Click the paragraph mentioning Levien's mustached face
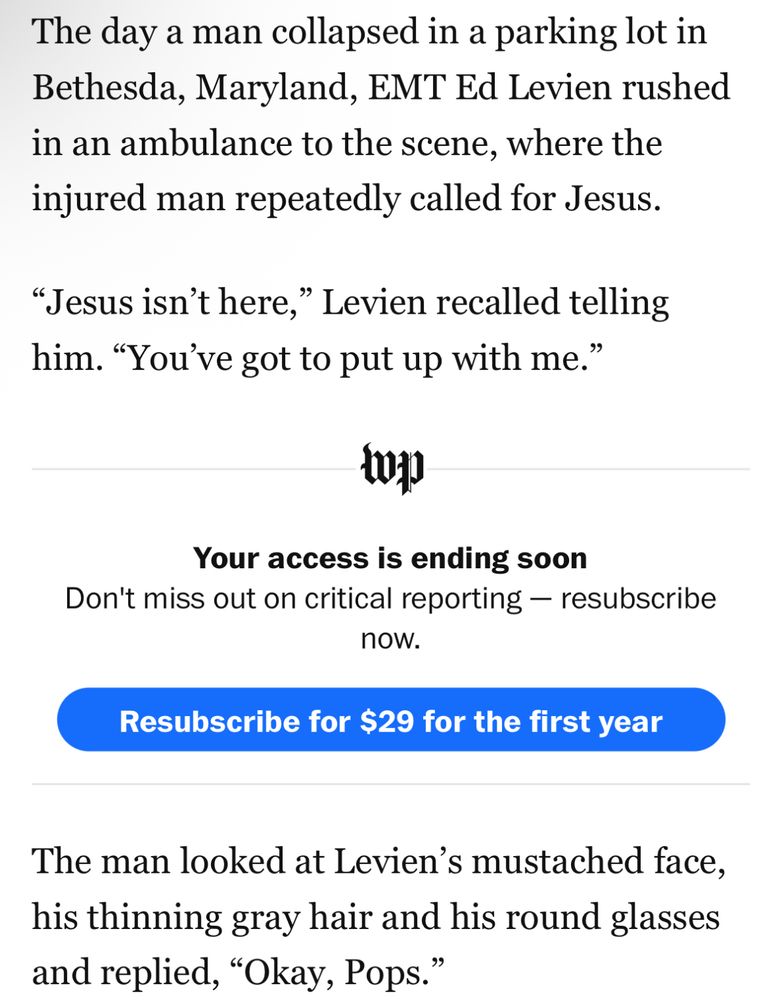782x1000 pixels. click(380, 915)
